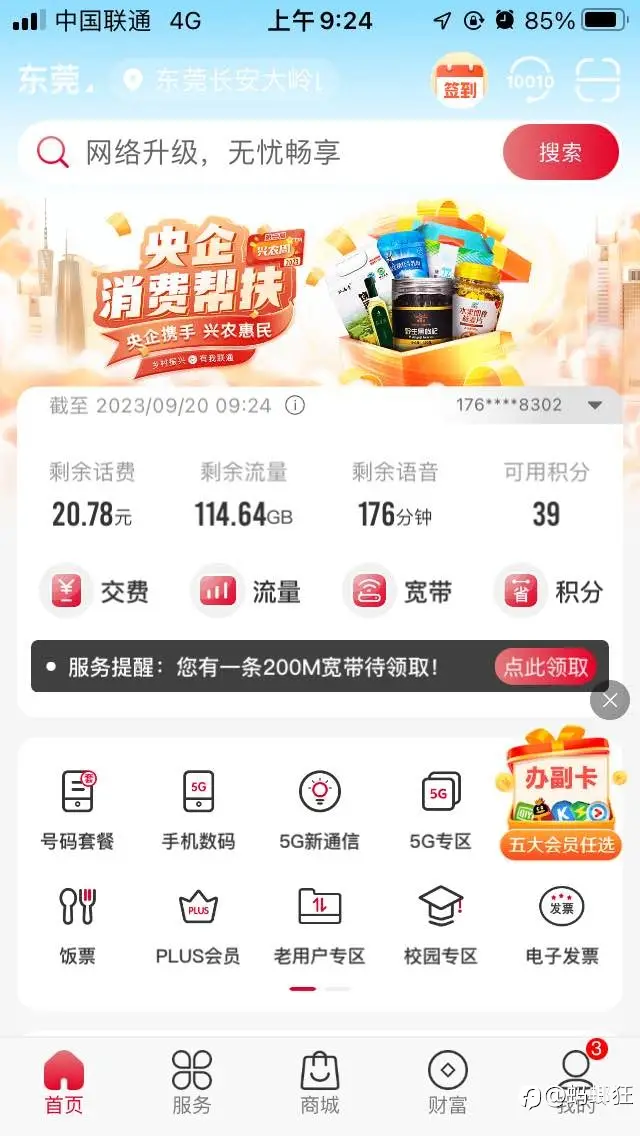Tap 点此领取 to claim the broadband
The height and width of the screenshot is (1136, 640).
click(x=545, y=667)
